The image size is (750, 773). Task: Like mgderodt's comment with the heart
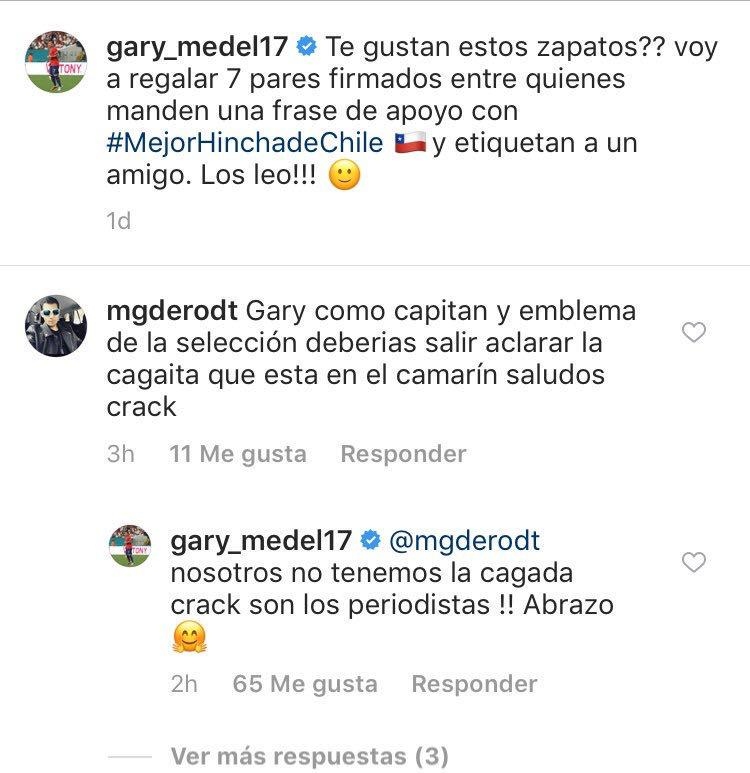coord(693,333)
